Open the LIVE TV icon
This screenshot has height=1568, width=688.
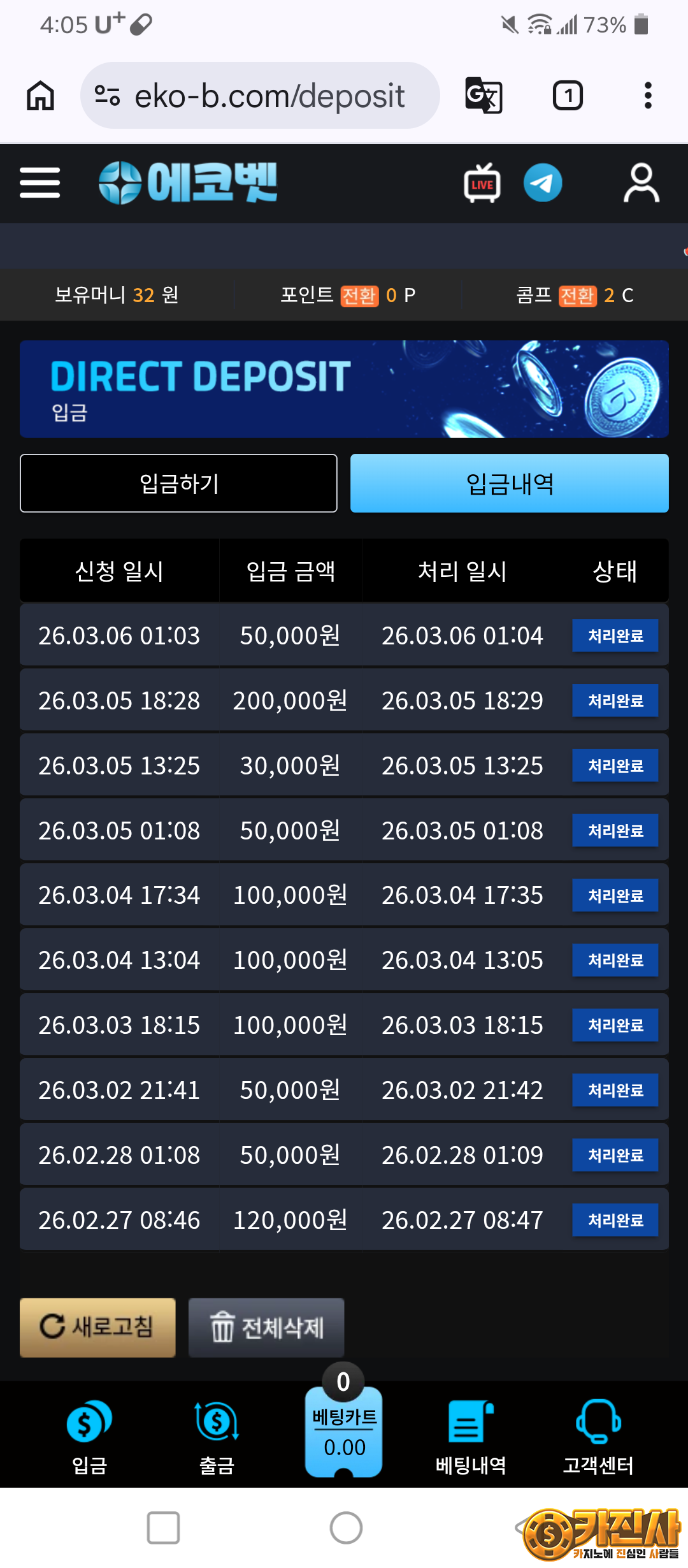point(482,184)
